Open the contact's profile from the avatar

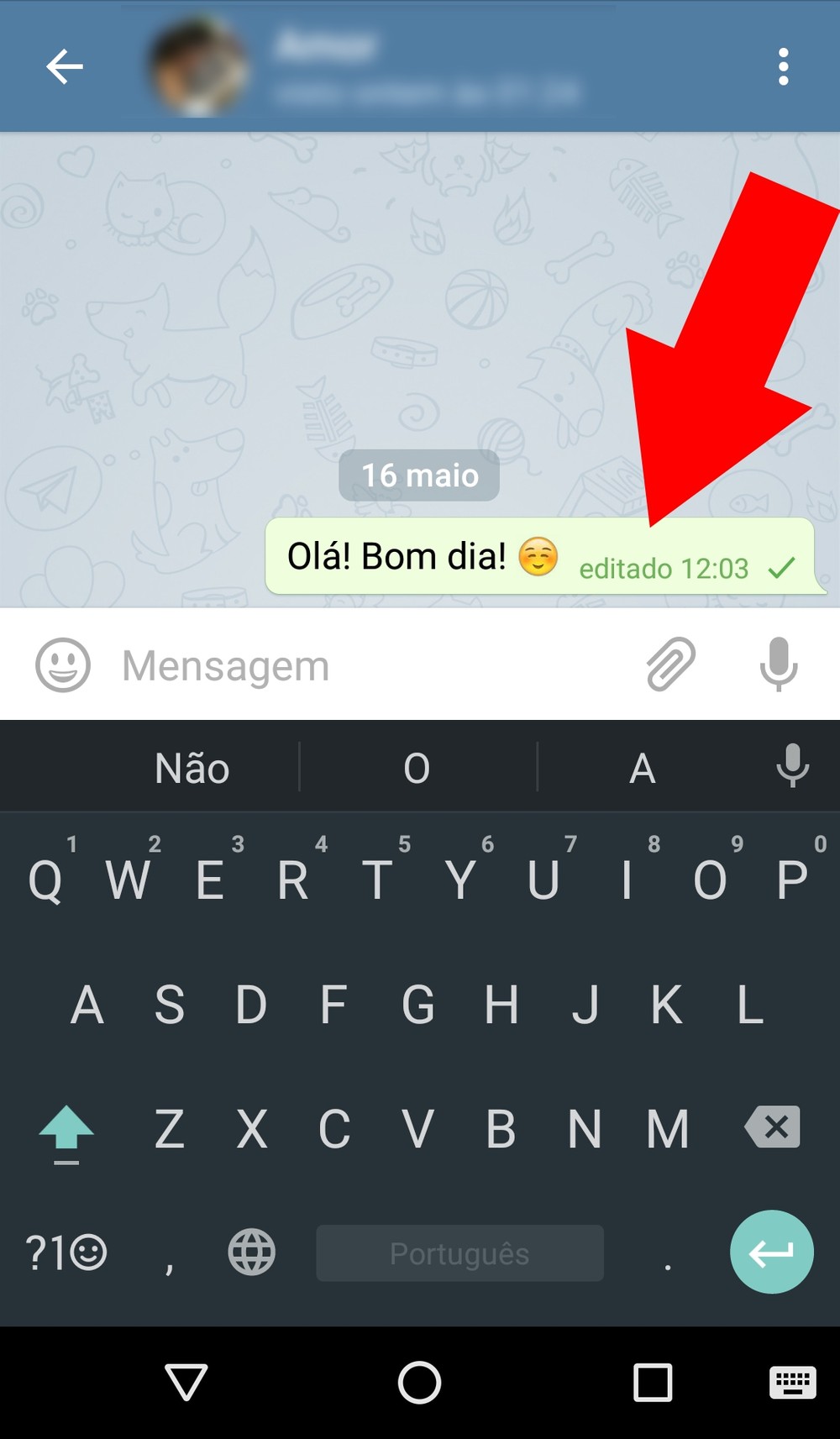pos(199,67)
